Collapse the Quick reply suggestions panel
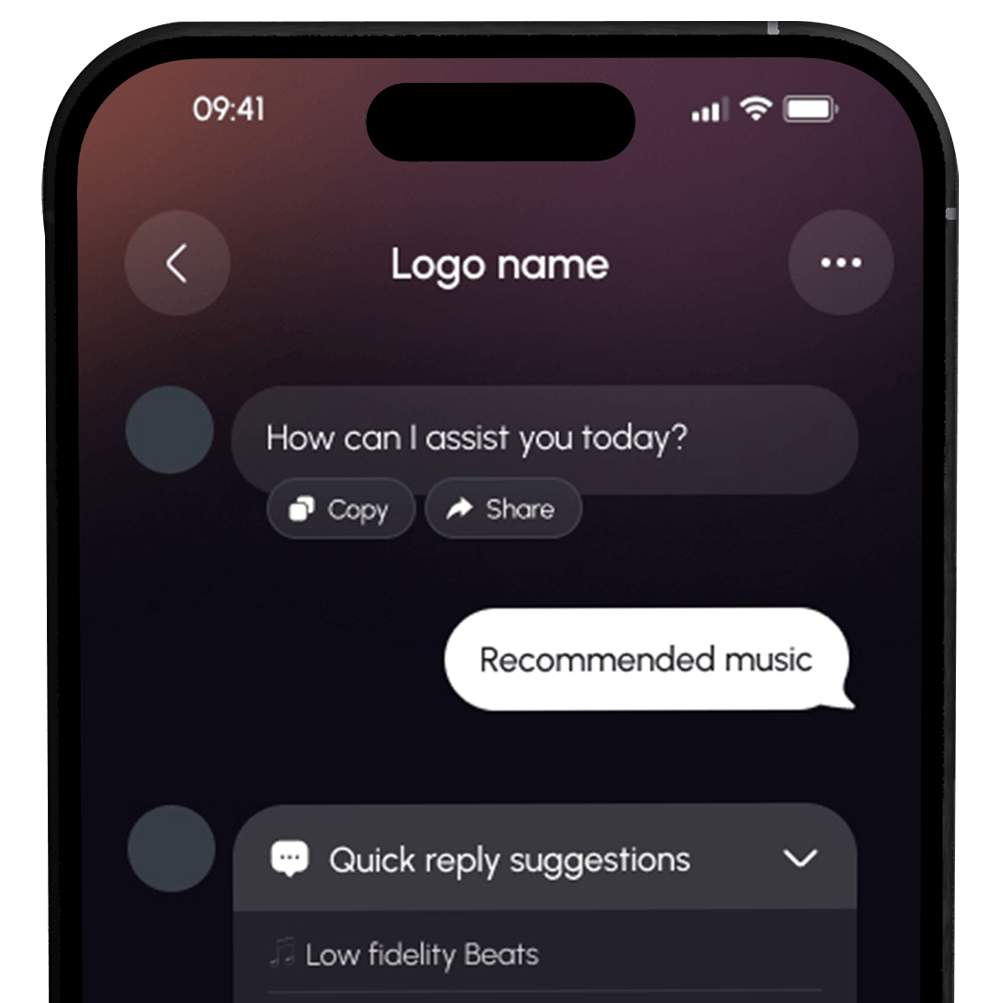The width and height of the screenshot is (1000, 1003). [800, 858]
